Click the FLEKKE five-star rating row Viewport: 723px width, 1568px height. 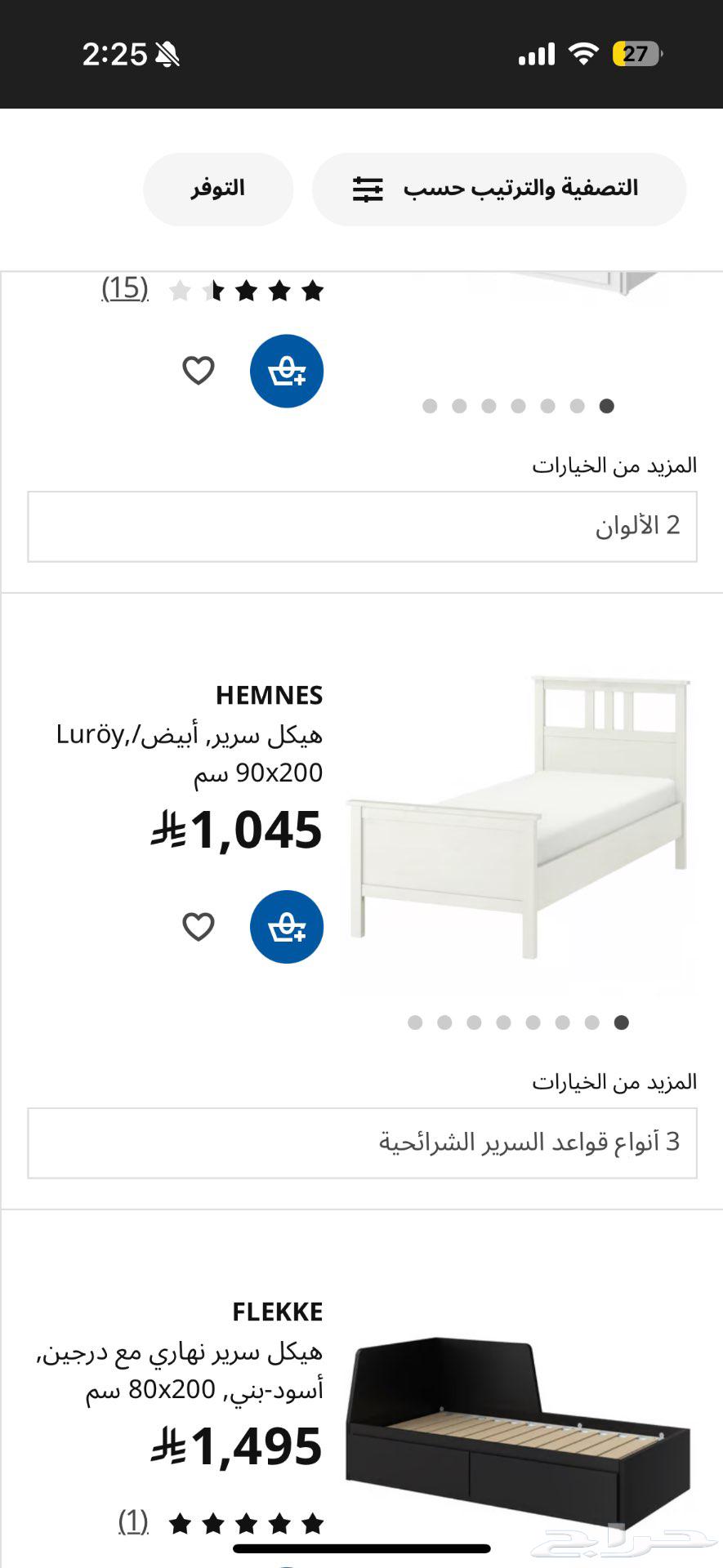245,1521
